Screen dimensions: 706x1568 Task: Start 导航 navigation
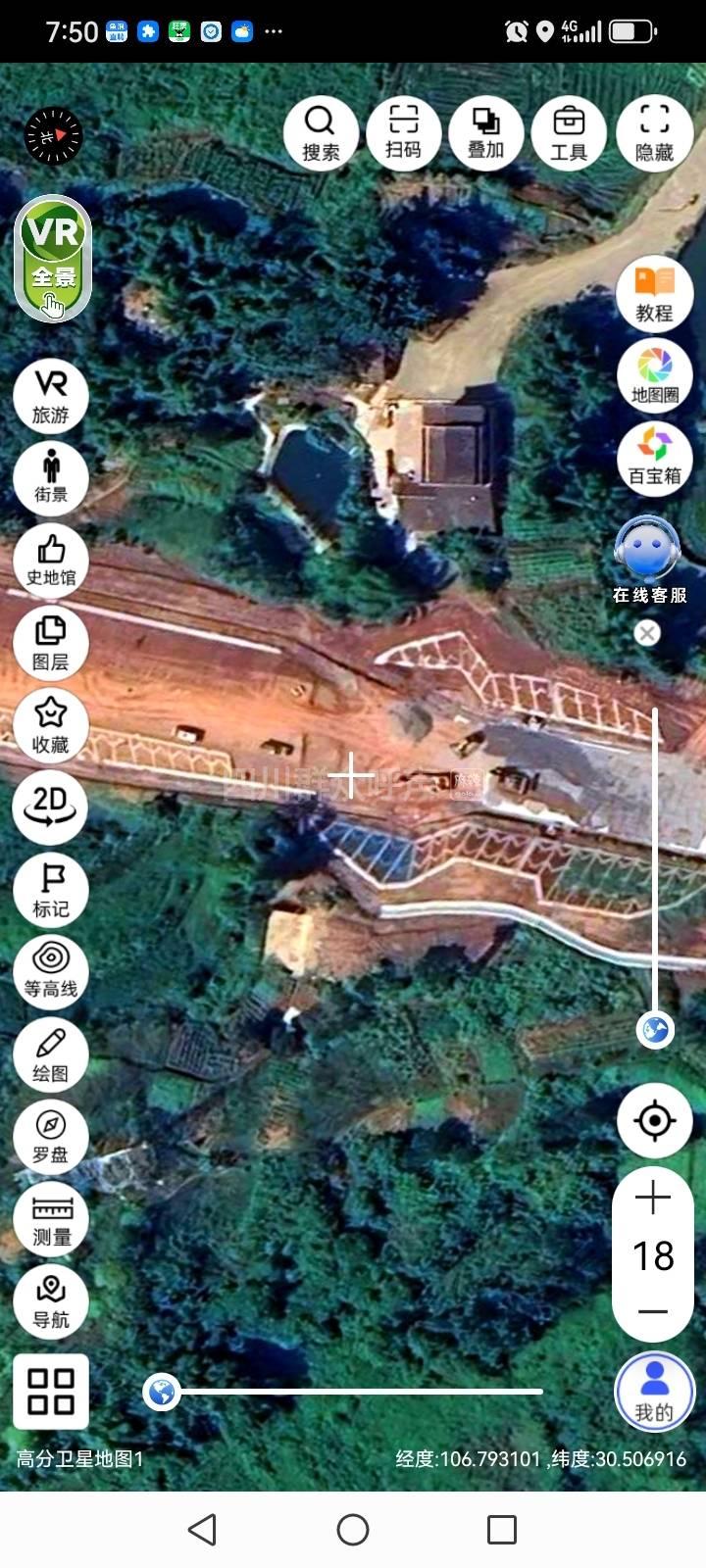[51, 1301]
